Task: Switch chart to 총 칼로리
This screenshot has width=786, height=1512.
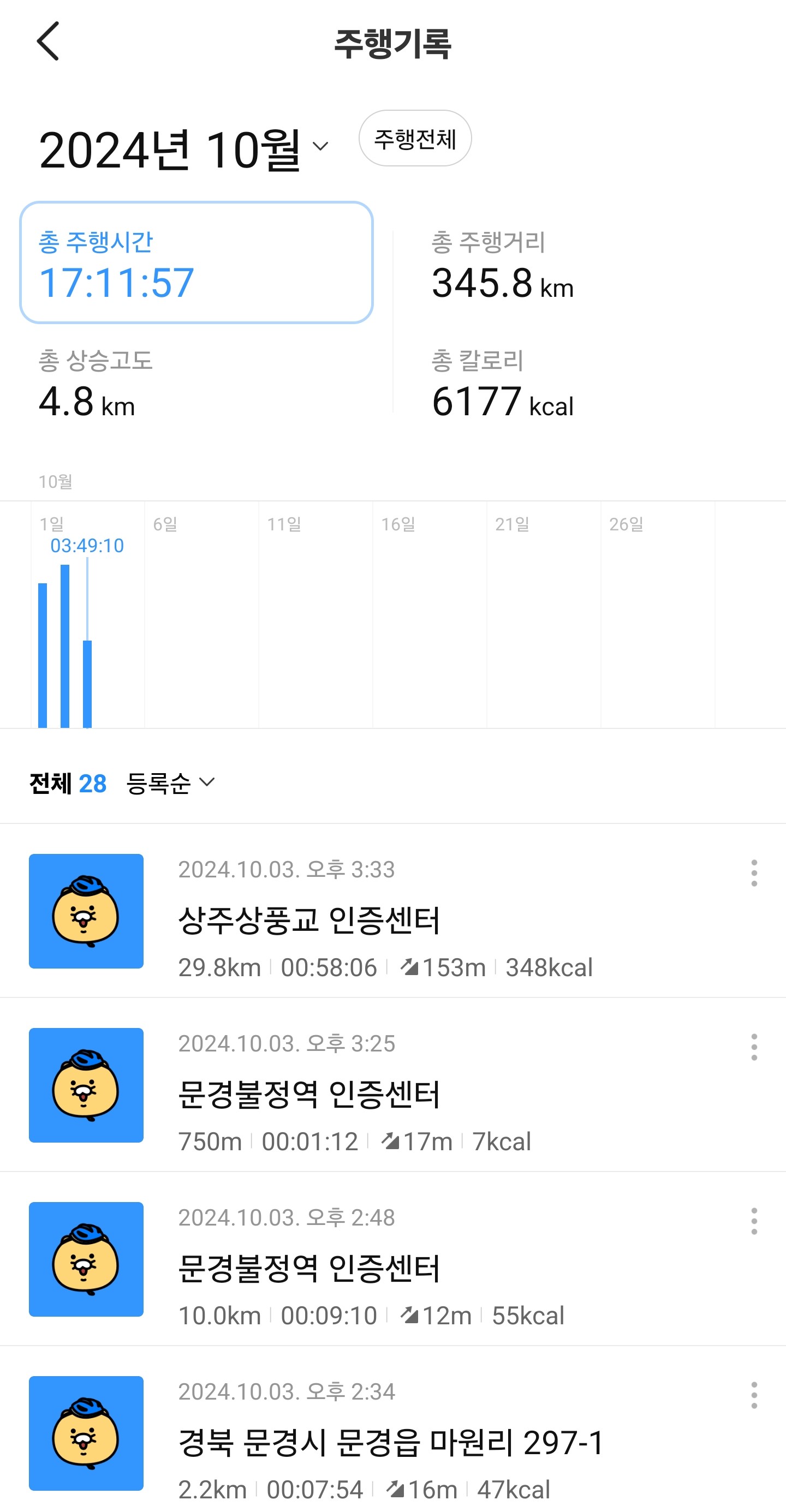Action: coord(502,385)
